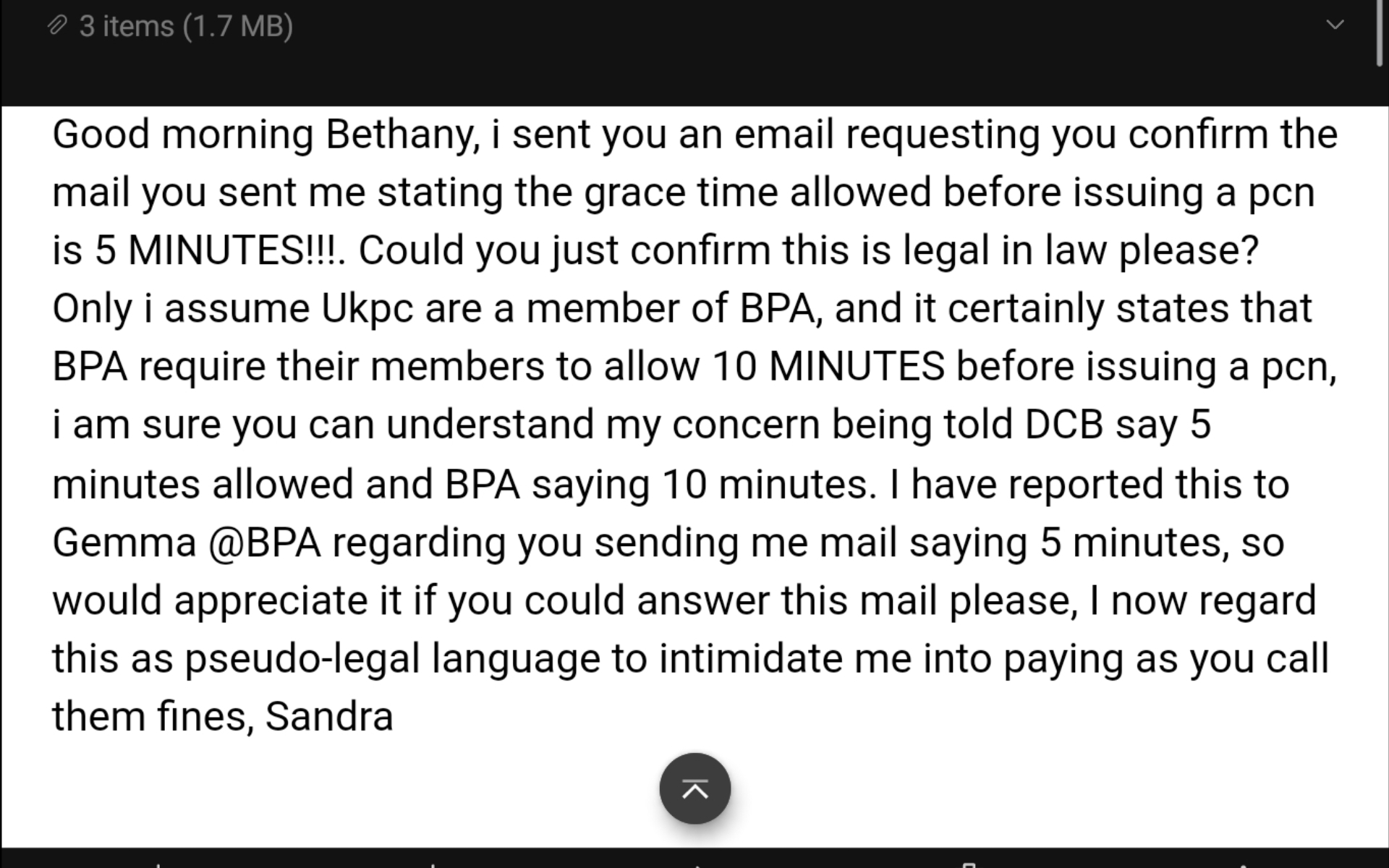Jump to top with the floating arrow button
This screenshot has width=1389, height=868.
click(694, 788)
